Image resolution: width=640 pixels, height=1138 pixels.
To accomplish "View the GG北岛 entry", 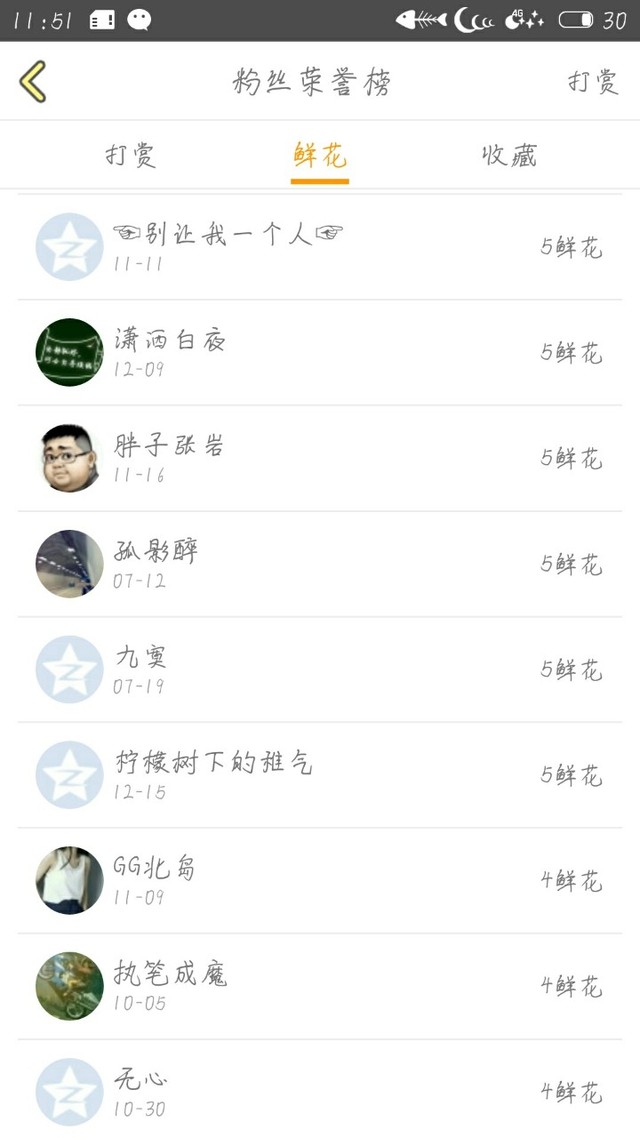I will click(320, 880).
